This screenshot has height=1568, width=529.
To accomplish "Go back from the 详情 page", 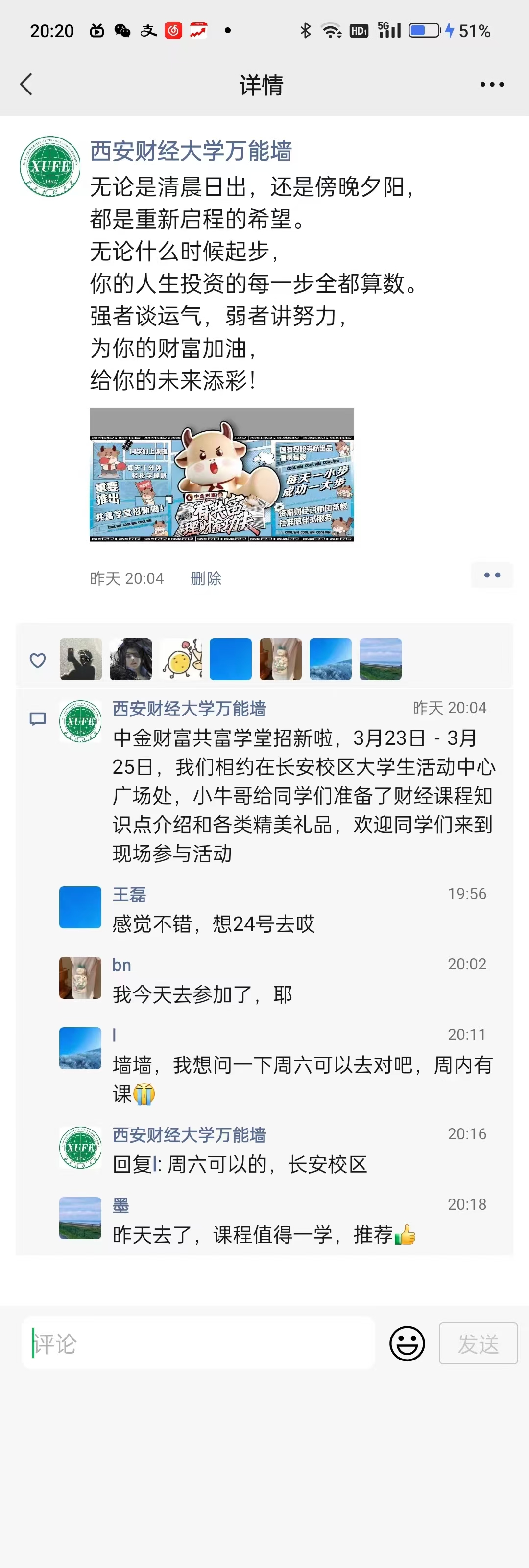I will click(x=26, y=85).
